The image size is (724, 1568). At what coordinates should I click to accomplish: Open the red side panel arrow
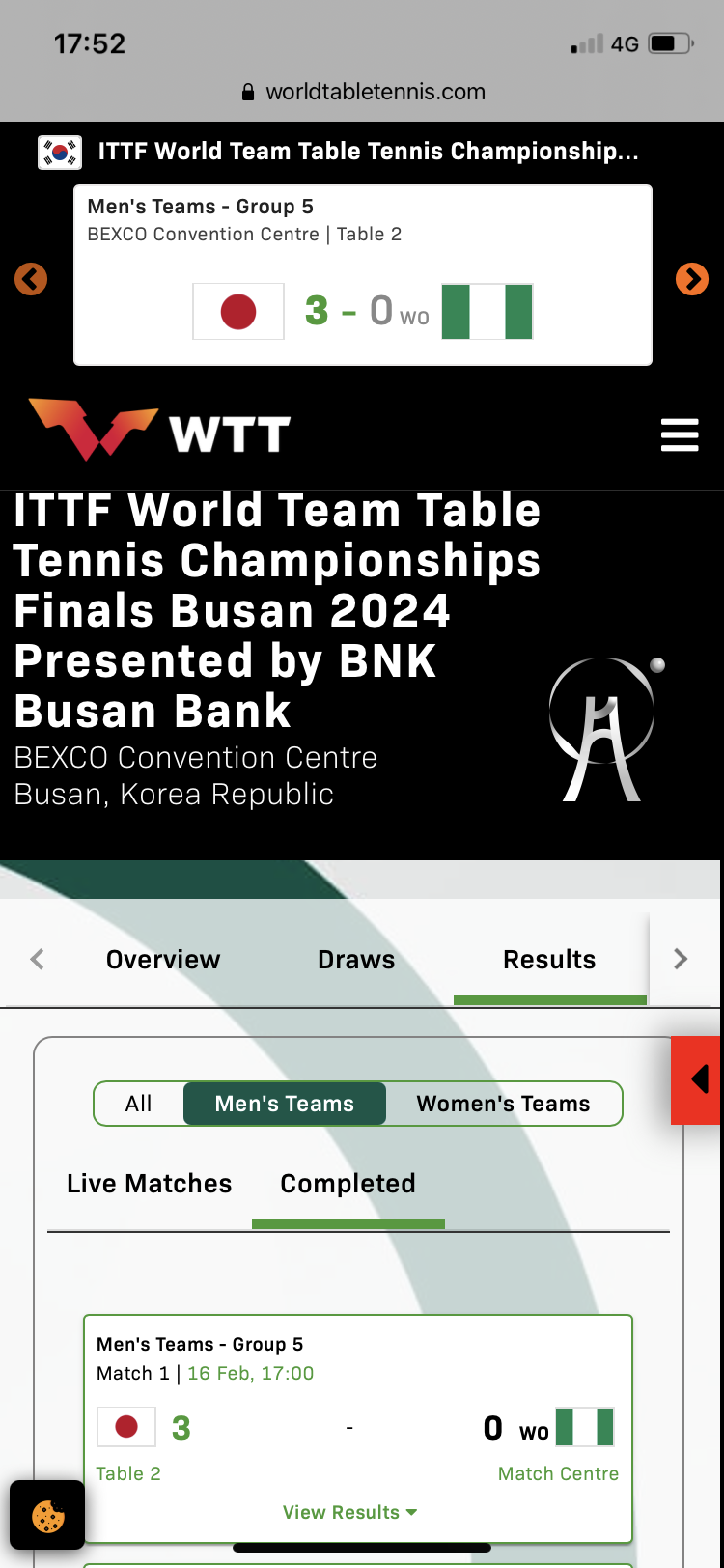click(x=699, y=1079)
